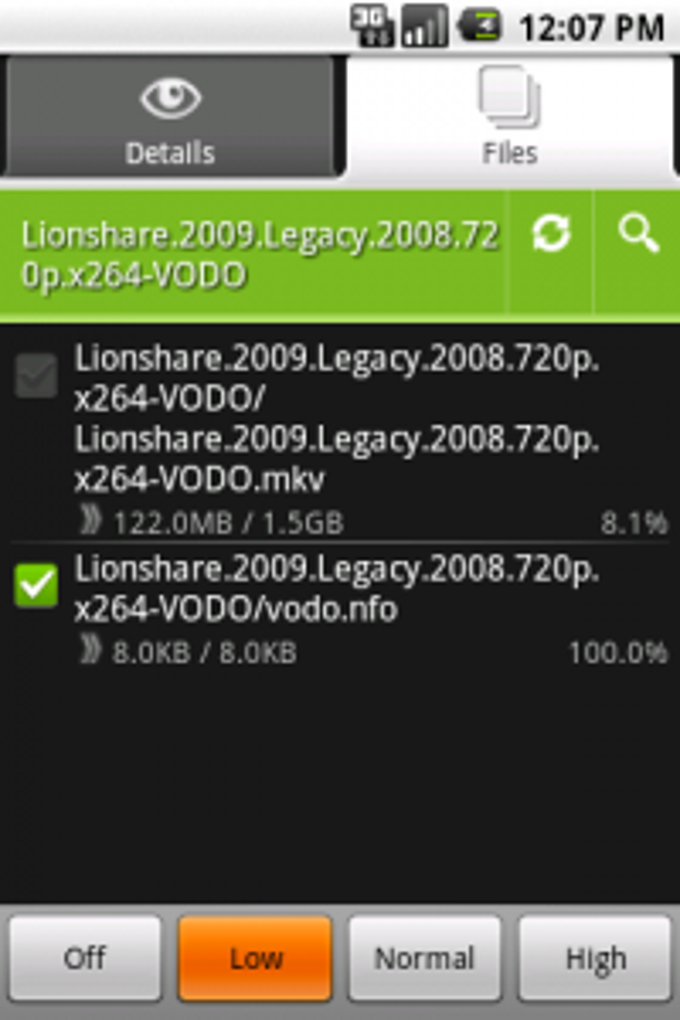Screen dimensions: 680x1020
Task: Uncheck the vodo.nfo file checkbox
Action: click(x=36, y=586)
